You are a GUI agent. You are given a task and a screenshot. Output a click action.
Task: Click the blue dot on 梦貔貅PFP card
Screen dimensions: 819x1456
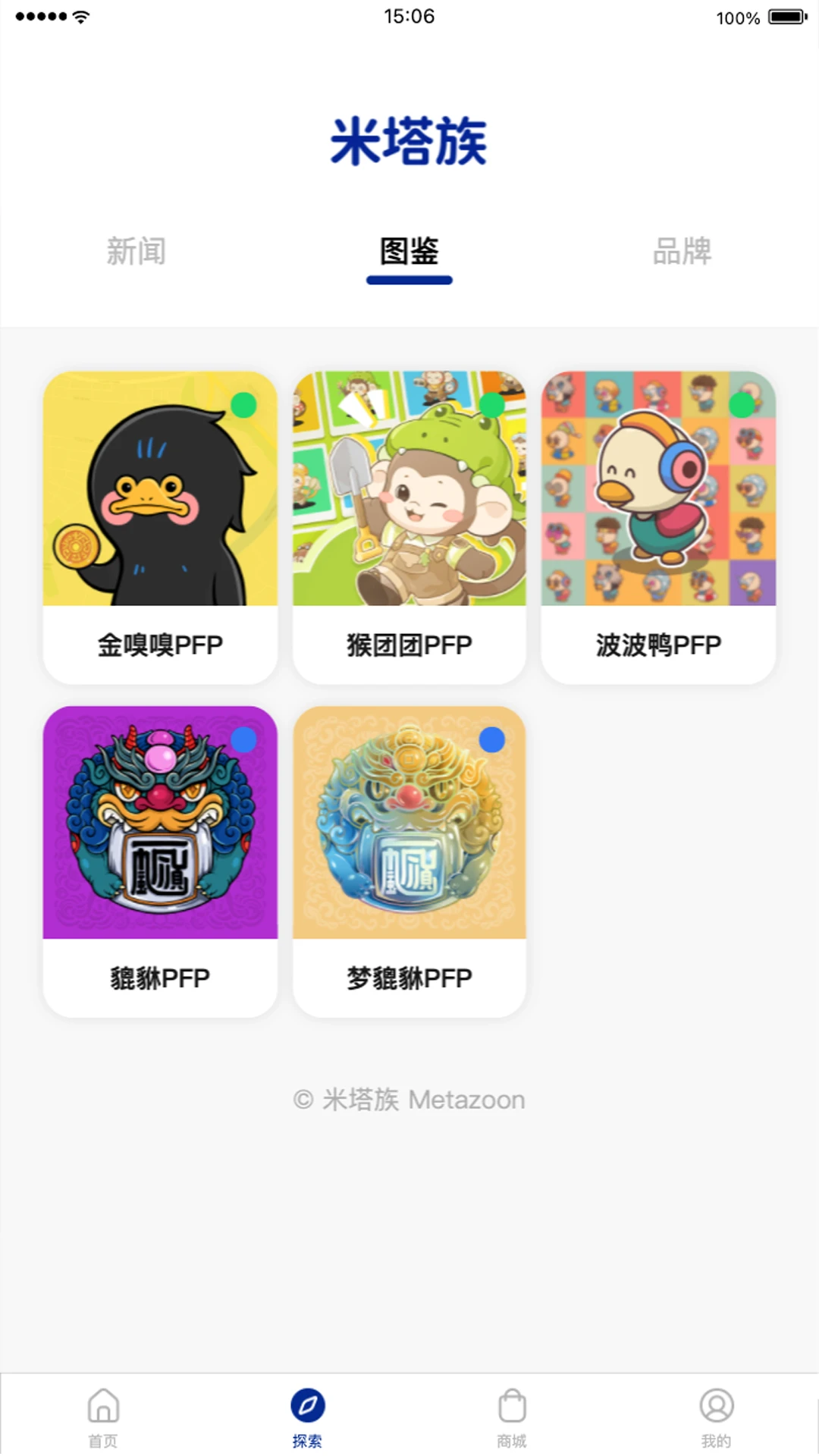click(494, 741)
